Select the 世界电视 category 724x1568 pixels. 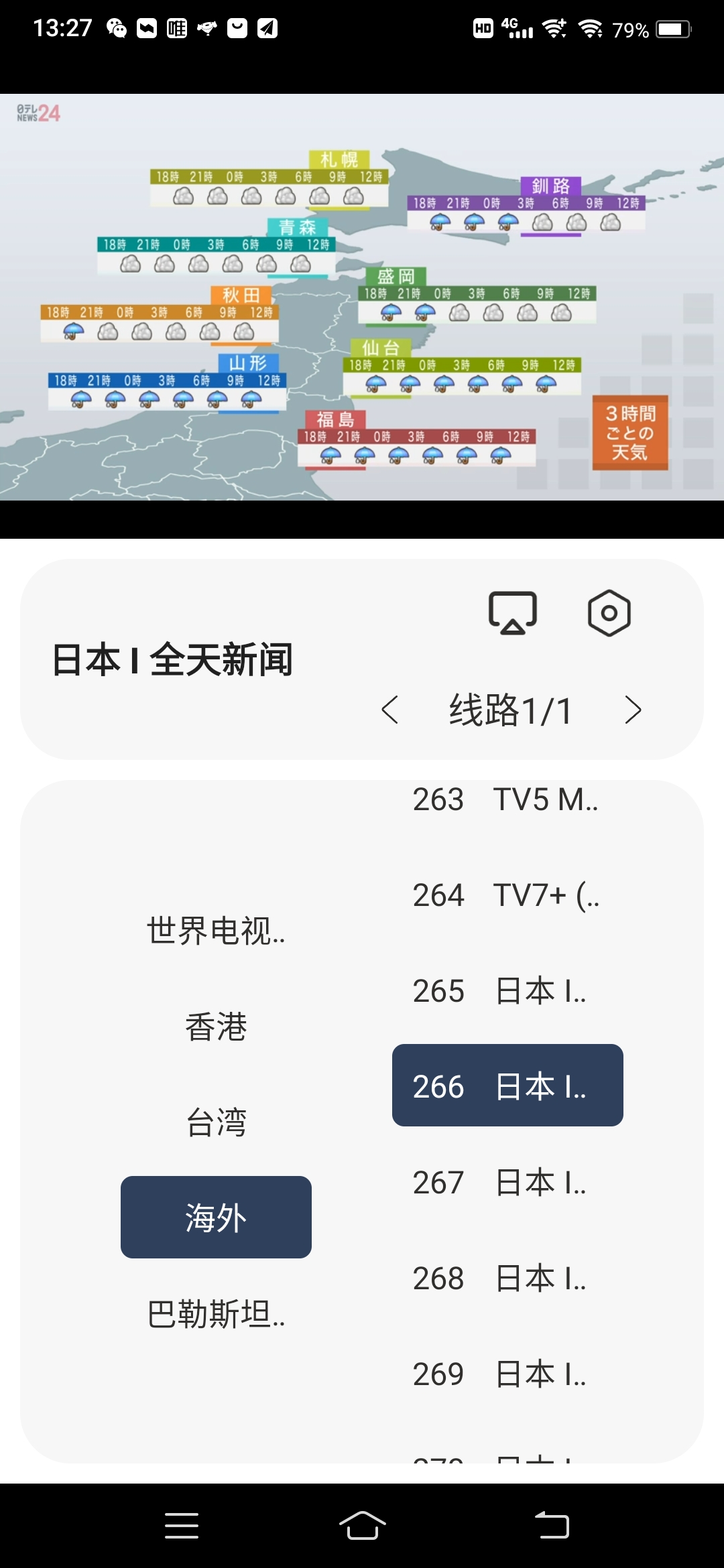tap(216, 931)
